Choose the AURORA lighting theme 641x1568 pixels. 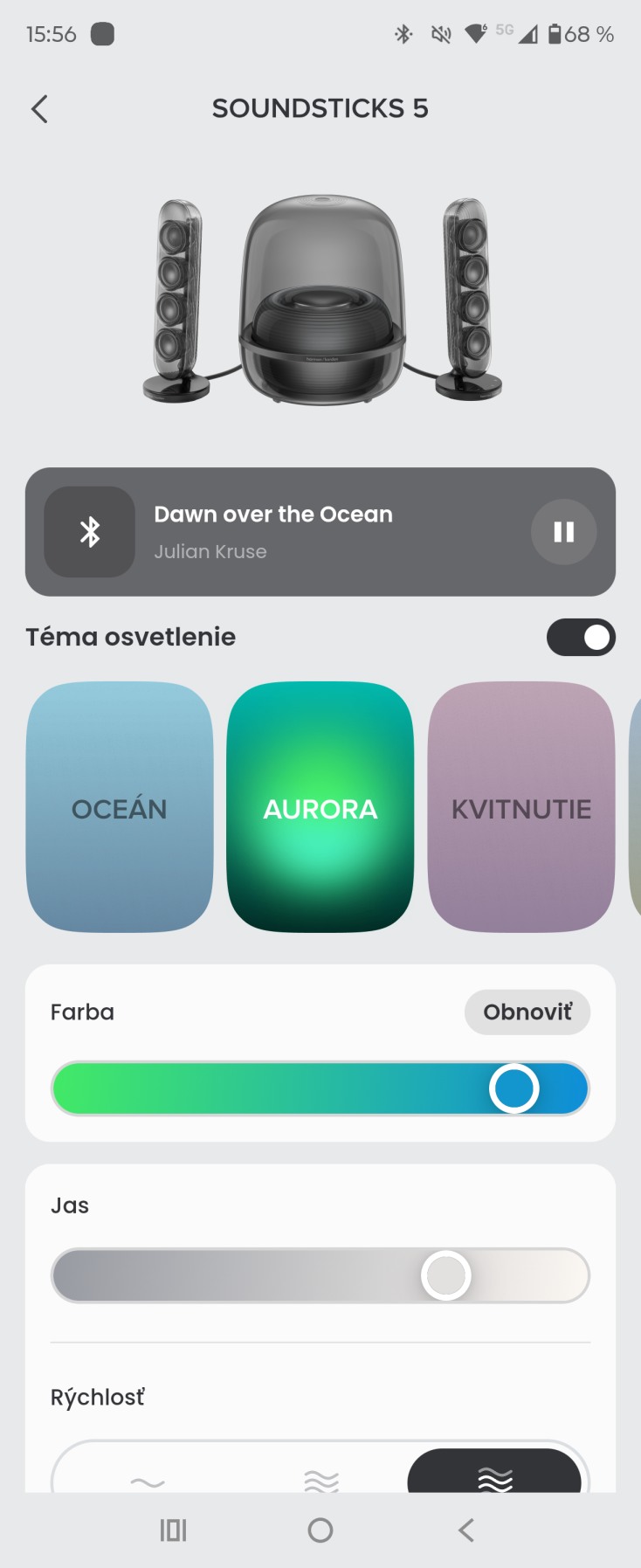(320, 808)
